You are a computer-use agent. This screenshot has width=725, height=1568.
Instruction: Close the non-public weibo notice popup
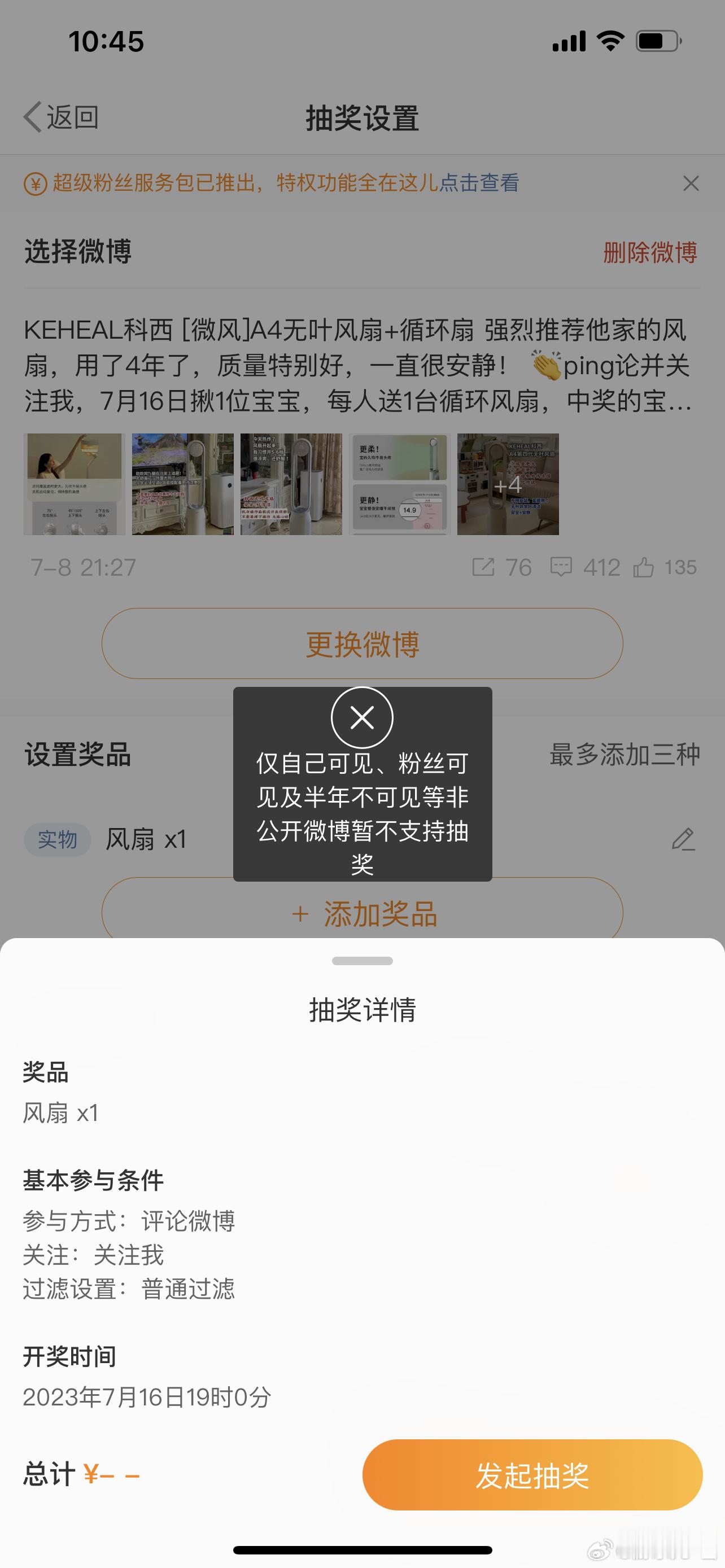point(362,719)
